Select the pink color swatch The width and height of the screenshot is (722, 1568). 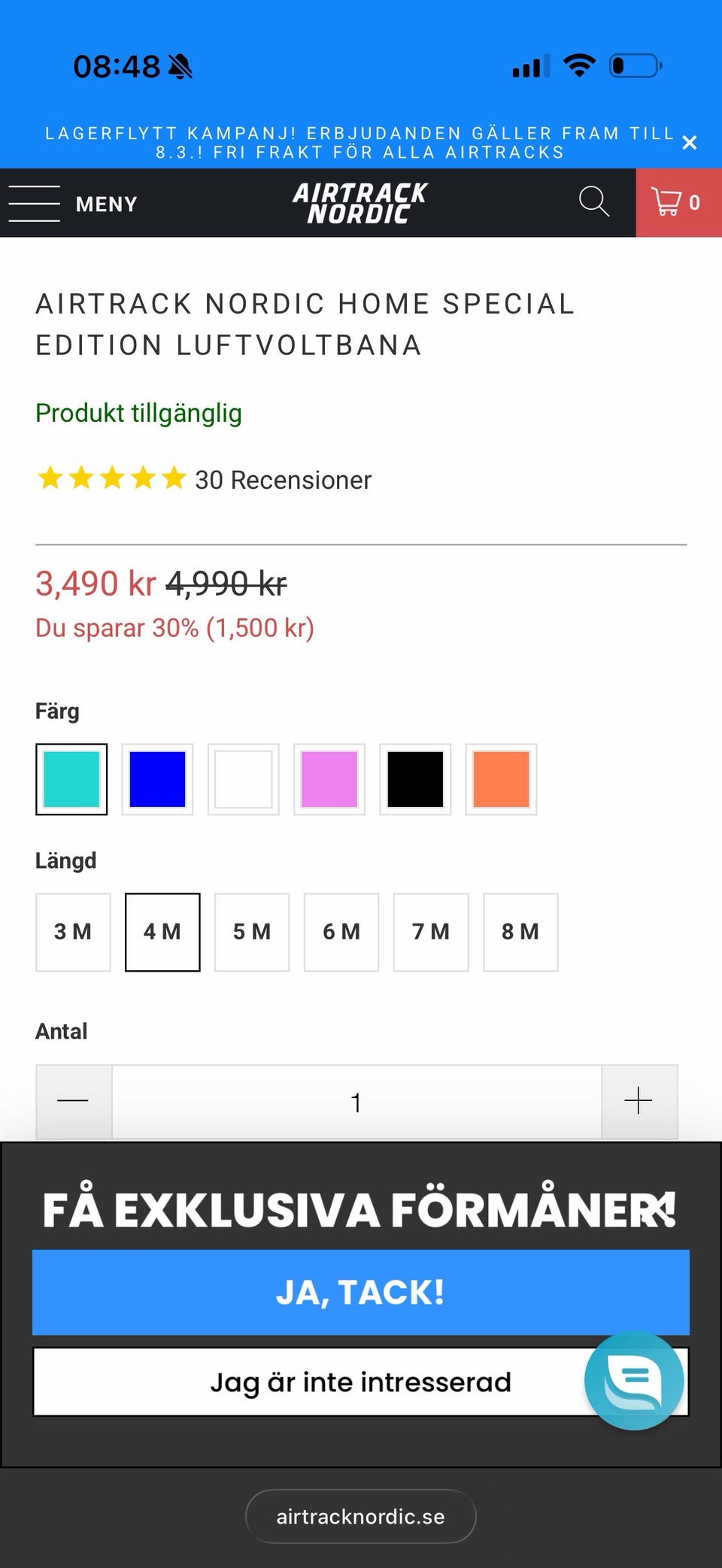point(329,779)
